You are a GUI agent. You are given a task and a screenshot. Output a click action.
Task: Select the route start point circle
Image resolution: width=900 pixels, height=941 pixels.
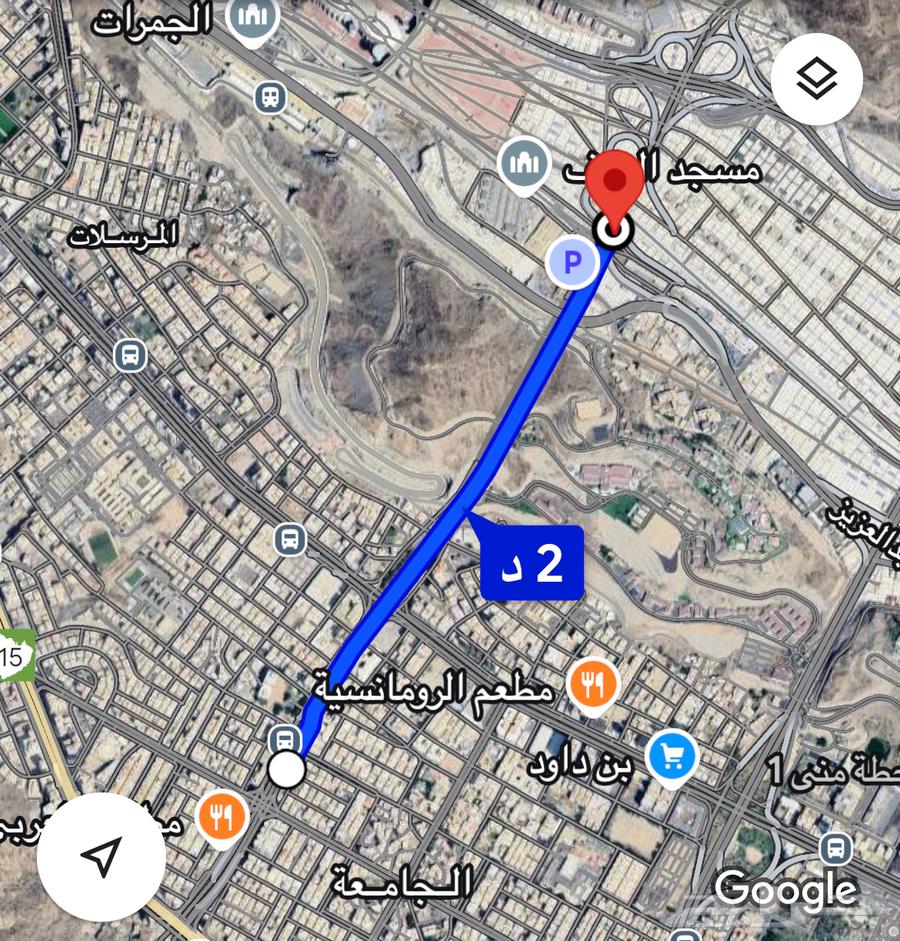click(287, 771)
